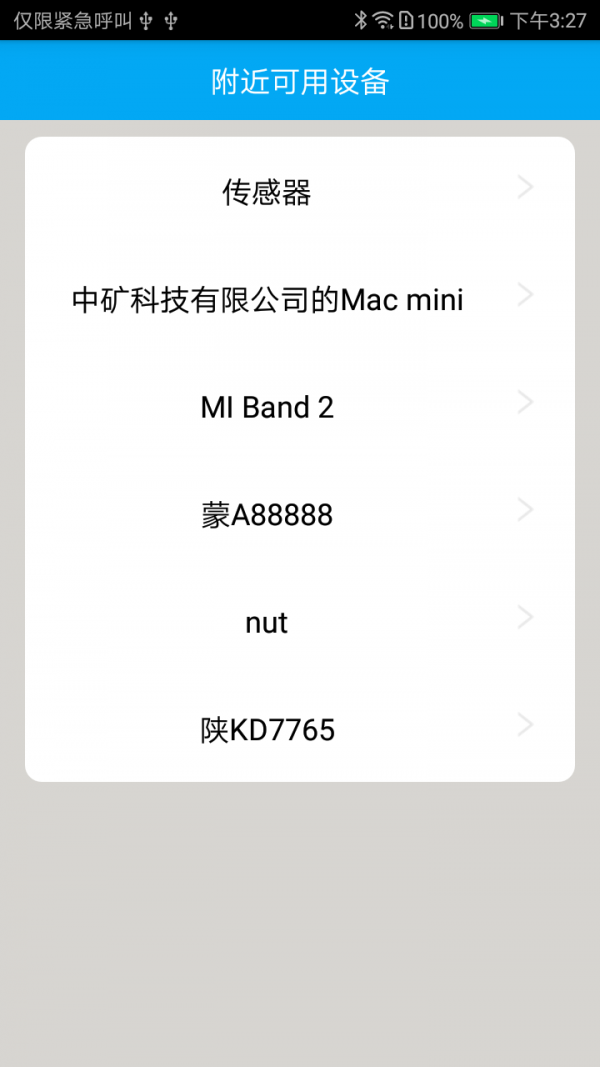Open 中矿科技有限公司的Mac mini device row
600x1067 pixels.
click(x=300, y=299)
